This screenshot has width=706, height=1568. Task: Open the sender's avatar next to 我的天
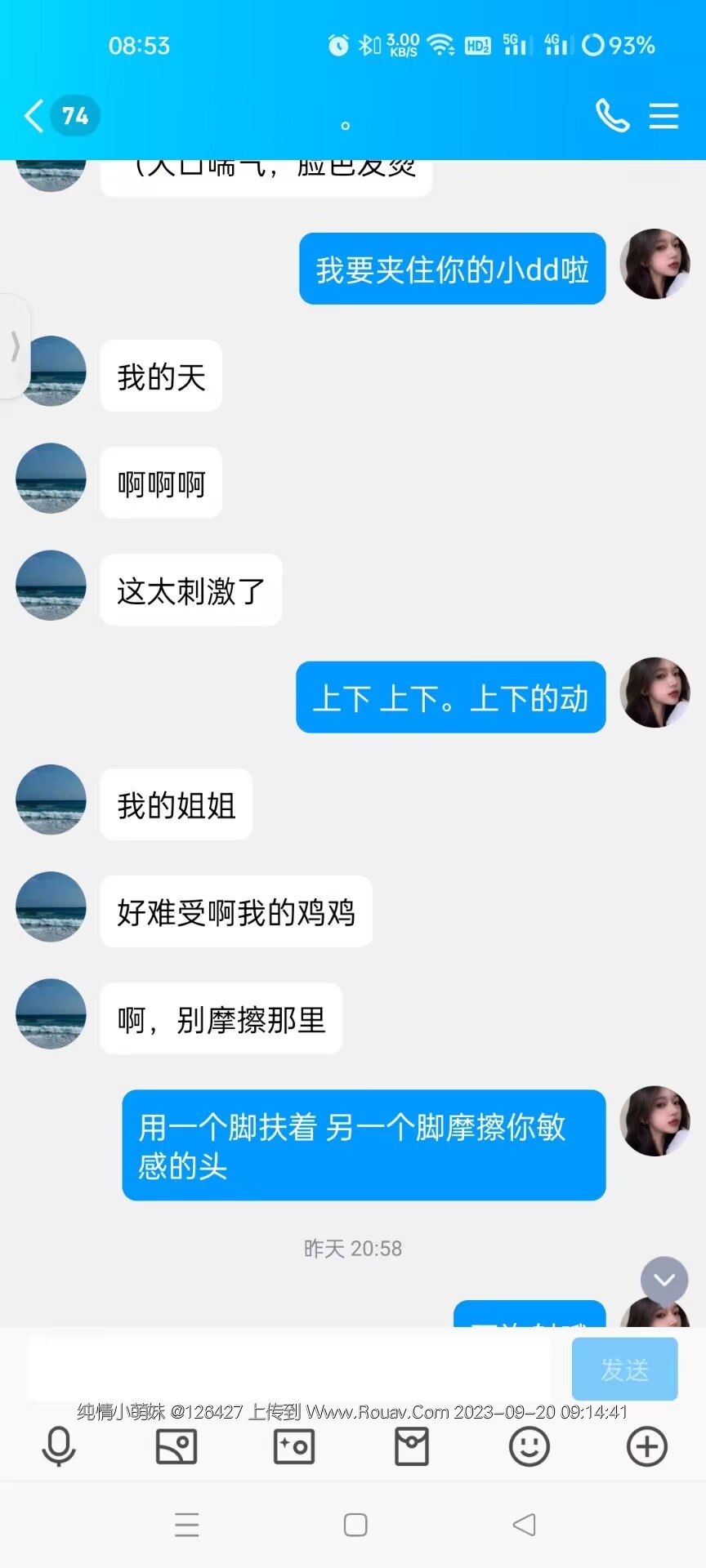tap(51, 372)
